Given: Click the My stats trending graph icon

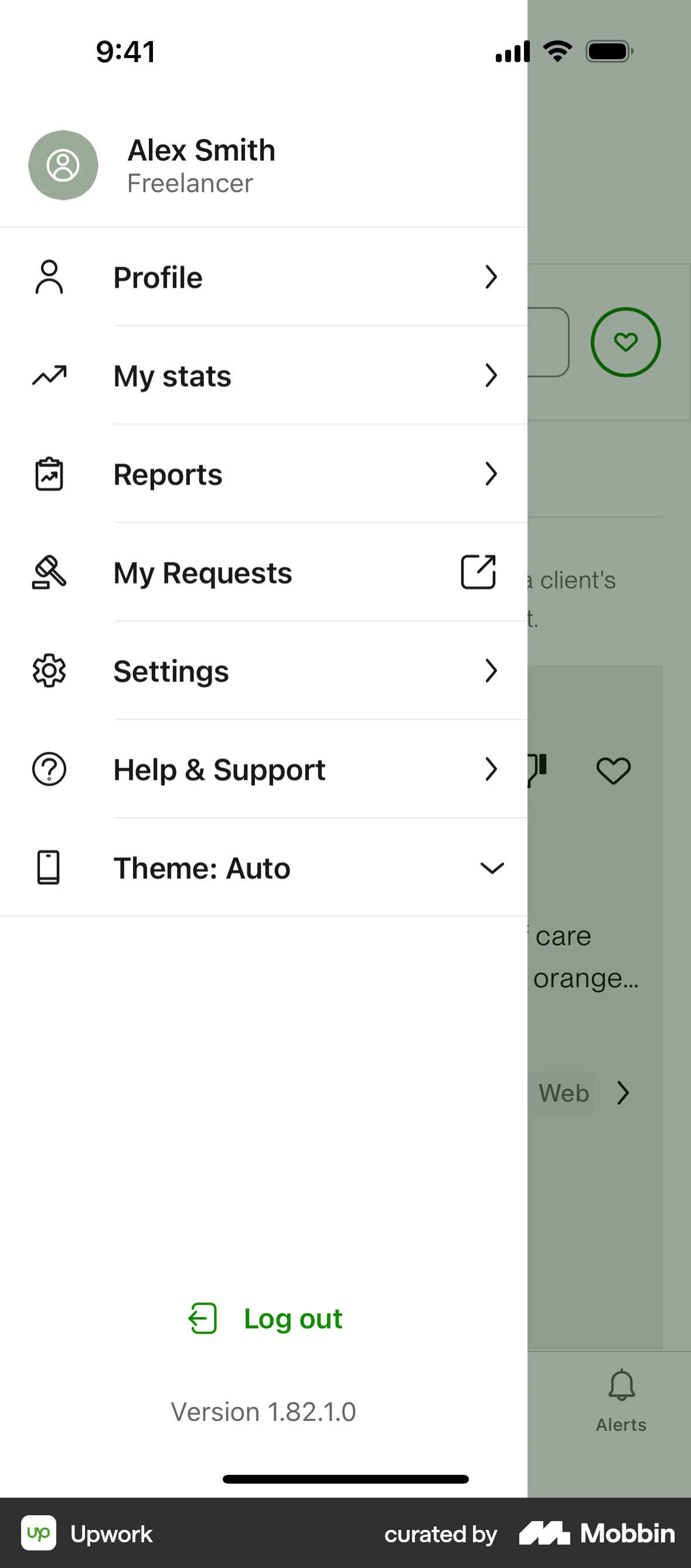Looking at the screenshot, I should tap(49, 376).
